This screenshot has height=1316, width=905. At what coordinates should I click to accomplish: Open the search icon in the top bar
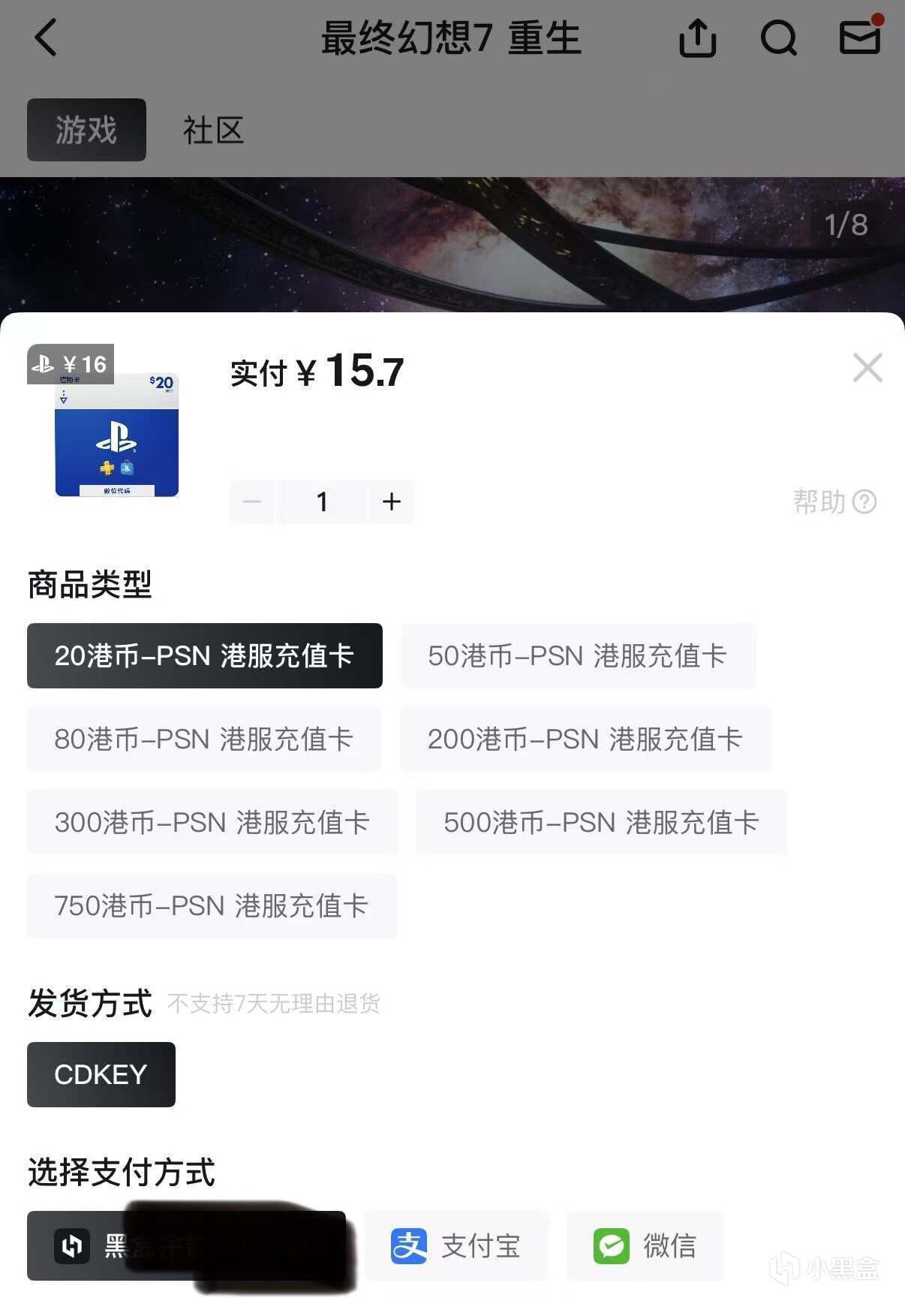click(x=778, y=38)
